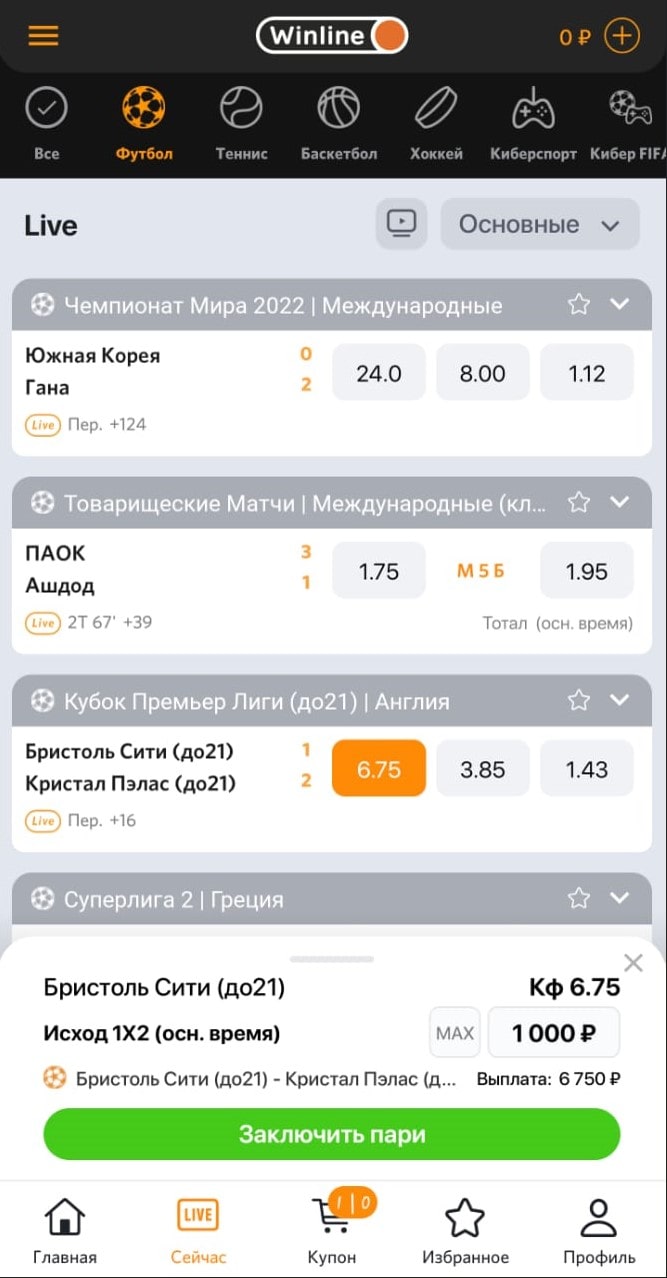Select the Киберспорт category
Viewport: 667px width, 1278px height.
(533, 123)
